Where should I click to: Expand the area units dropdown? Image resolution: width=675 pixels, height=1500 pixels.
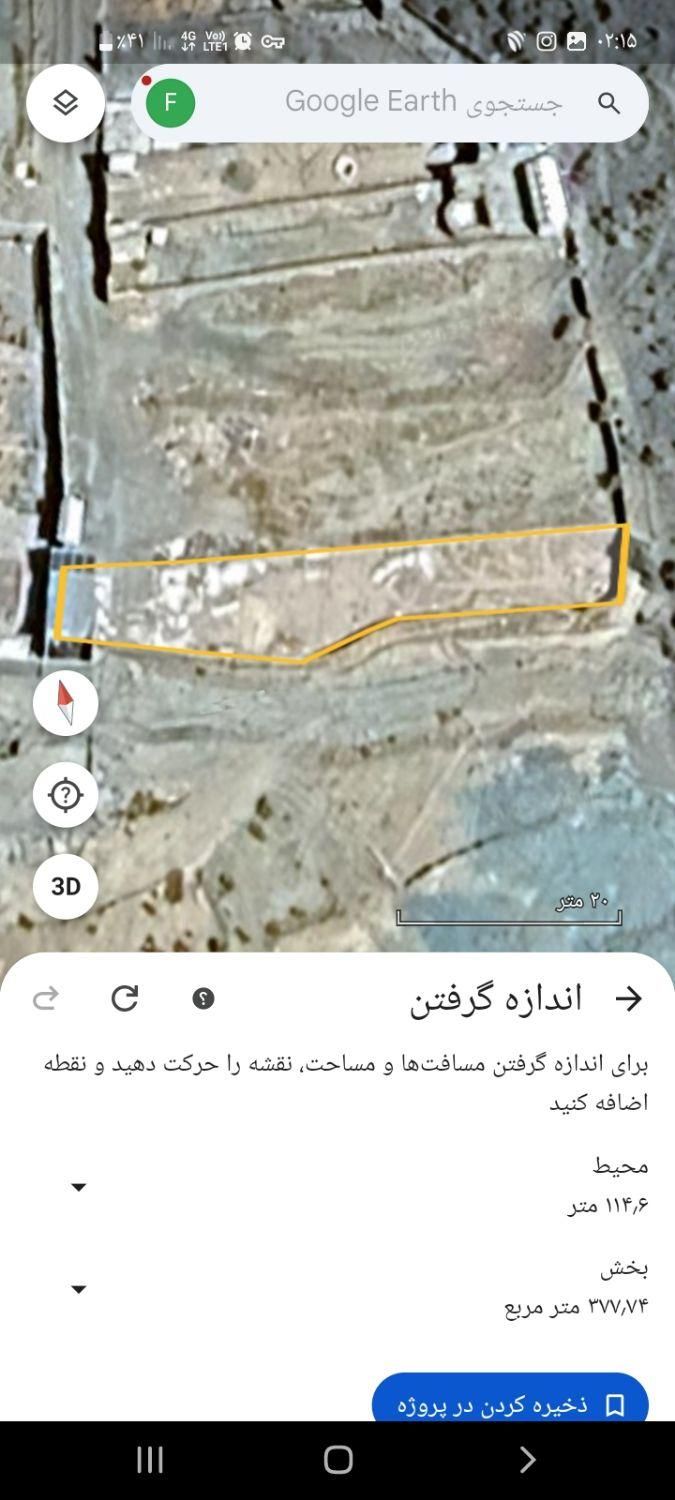click(78, 1289)
